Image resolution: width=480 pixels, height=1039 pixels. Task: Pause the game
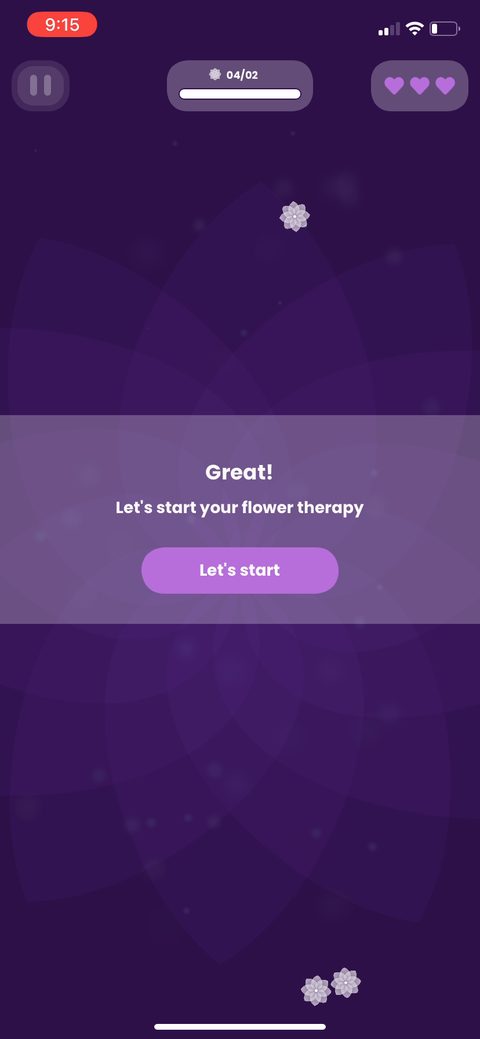click(40, 85)
